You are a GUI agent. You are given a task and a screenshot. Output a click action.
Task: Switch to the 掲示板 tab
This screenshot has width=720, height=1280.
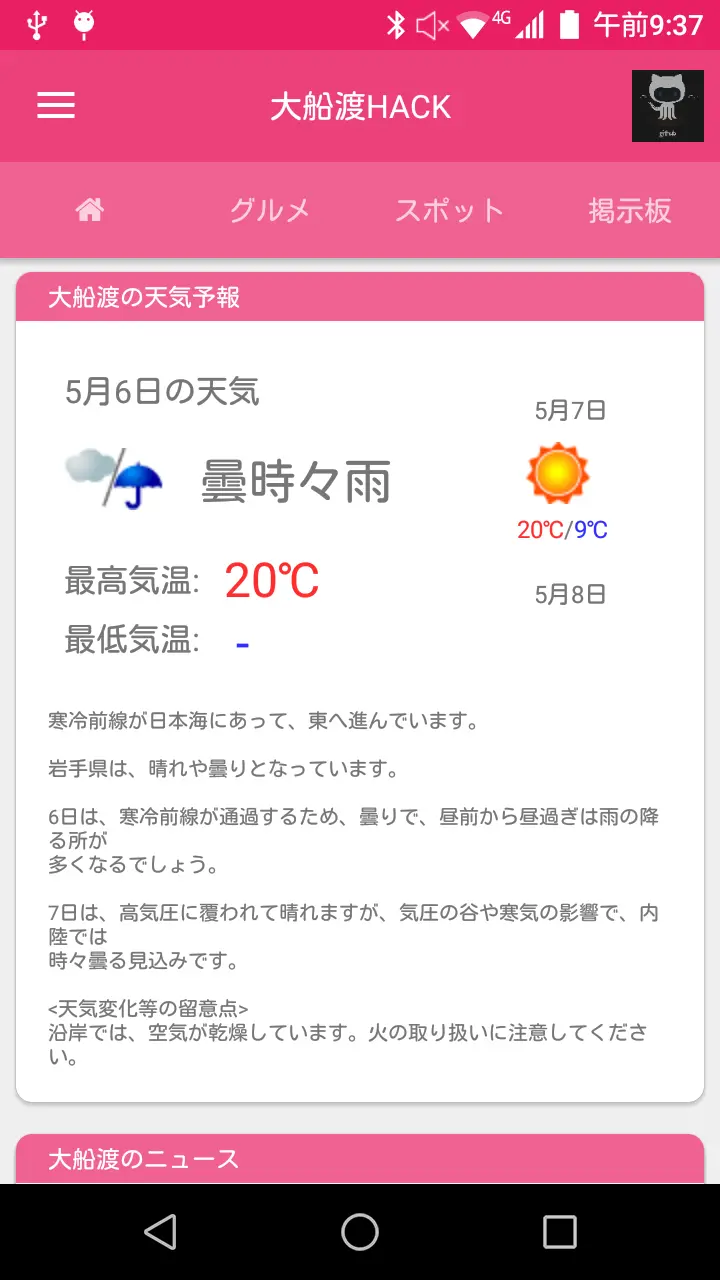click(630, 210)
